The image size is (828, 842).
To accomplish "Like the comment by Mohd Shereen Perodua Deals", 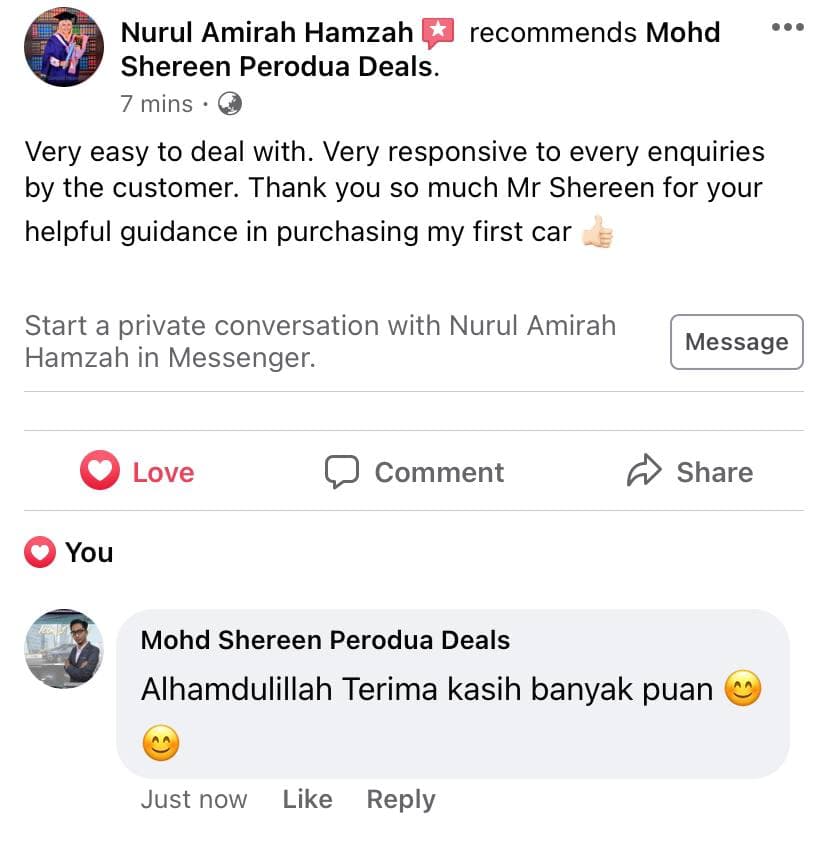I will tap(307, 799).
